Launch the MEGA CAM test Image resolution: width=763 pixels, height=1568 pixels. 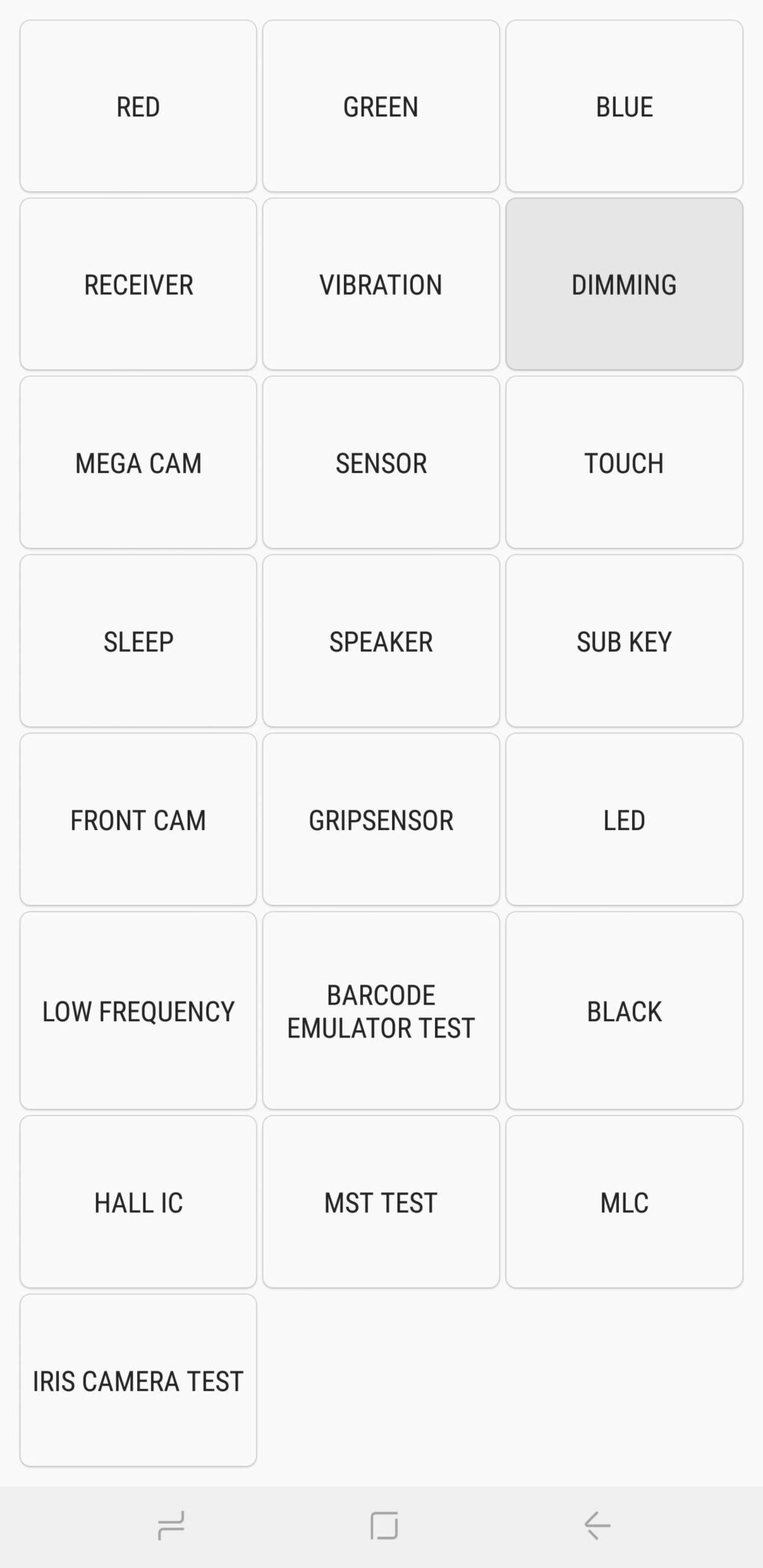138,462
